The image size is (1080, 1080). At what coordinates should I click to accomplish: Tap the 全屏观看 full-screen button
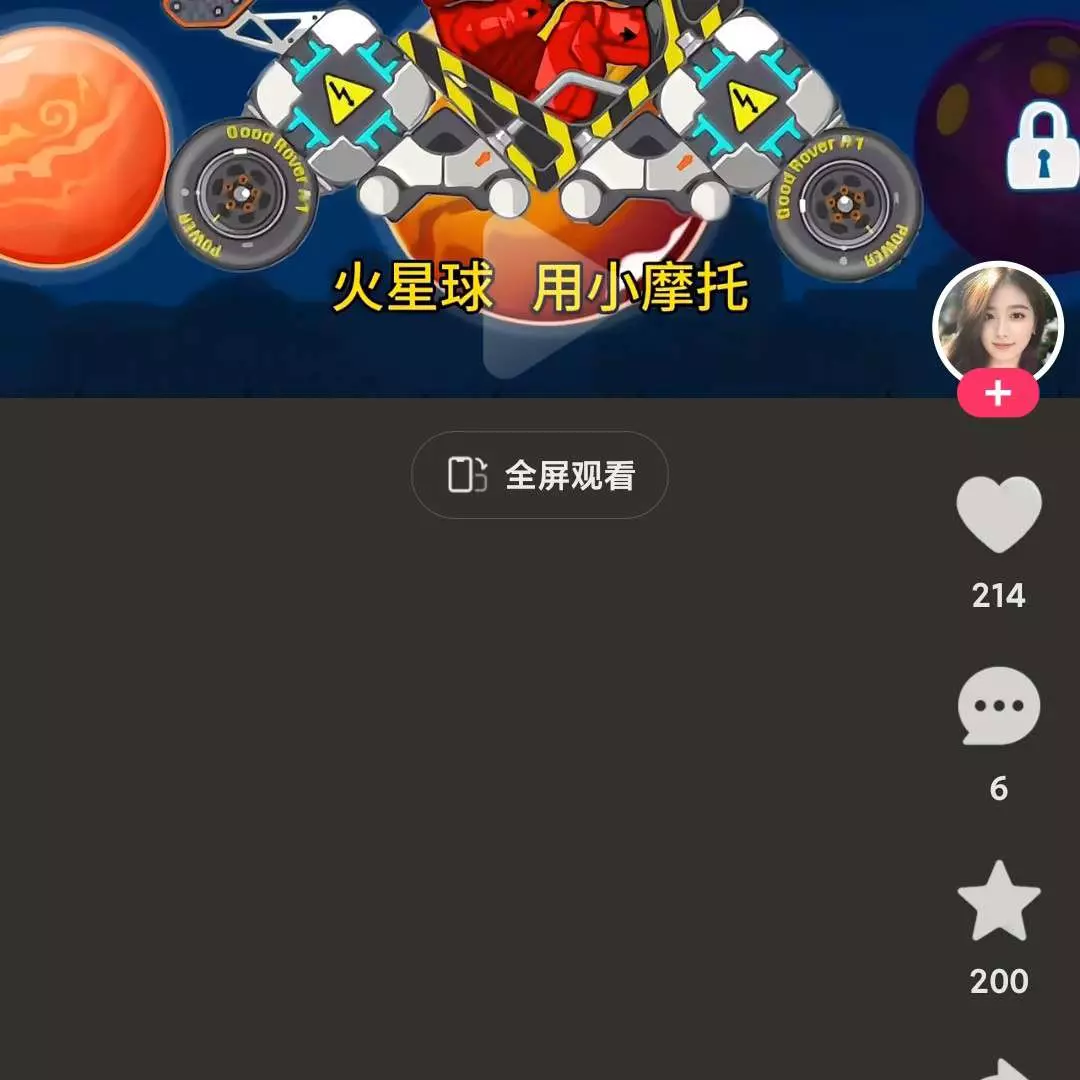[x=539, y=475]
